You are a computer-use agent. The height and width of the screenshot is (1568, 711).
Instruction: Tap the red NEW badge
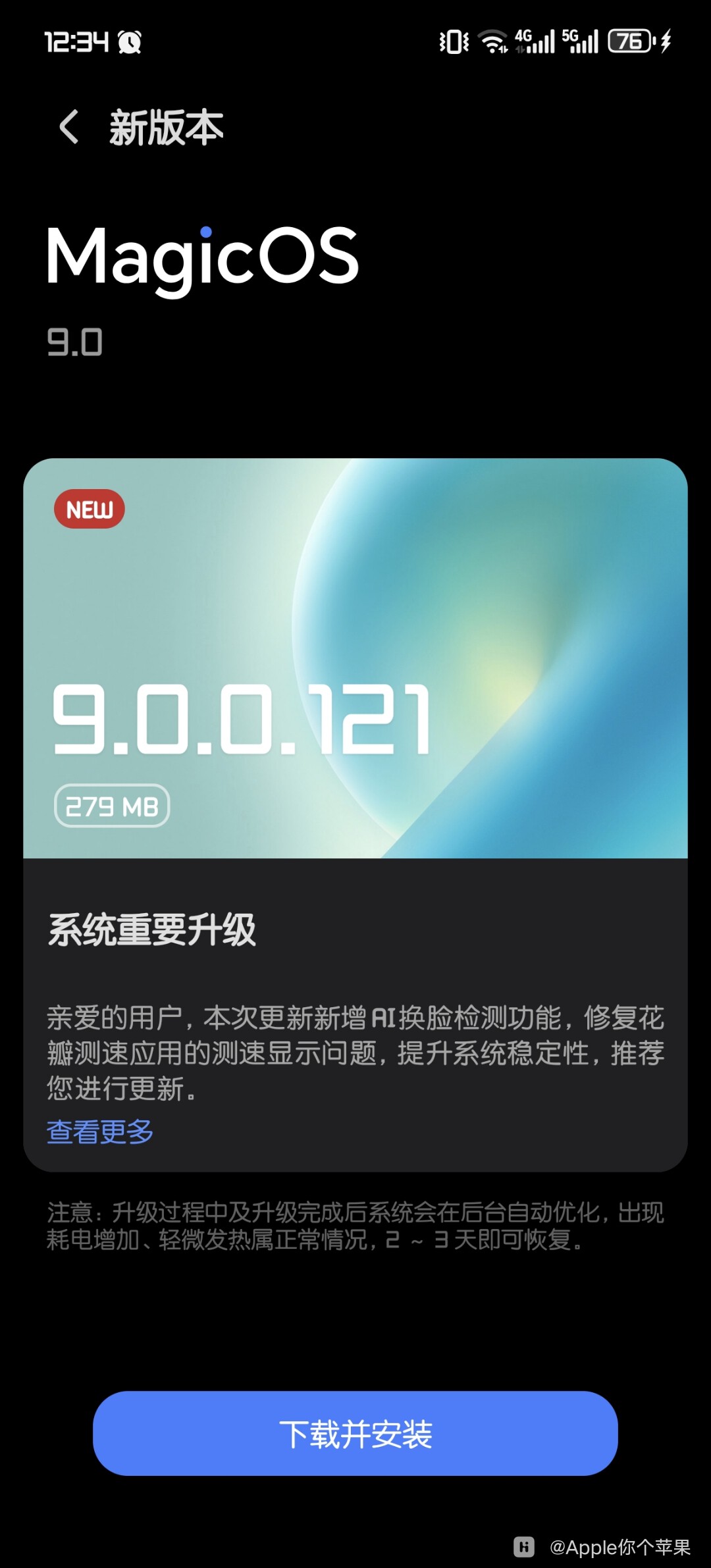(x=90, y=508)
